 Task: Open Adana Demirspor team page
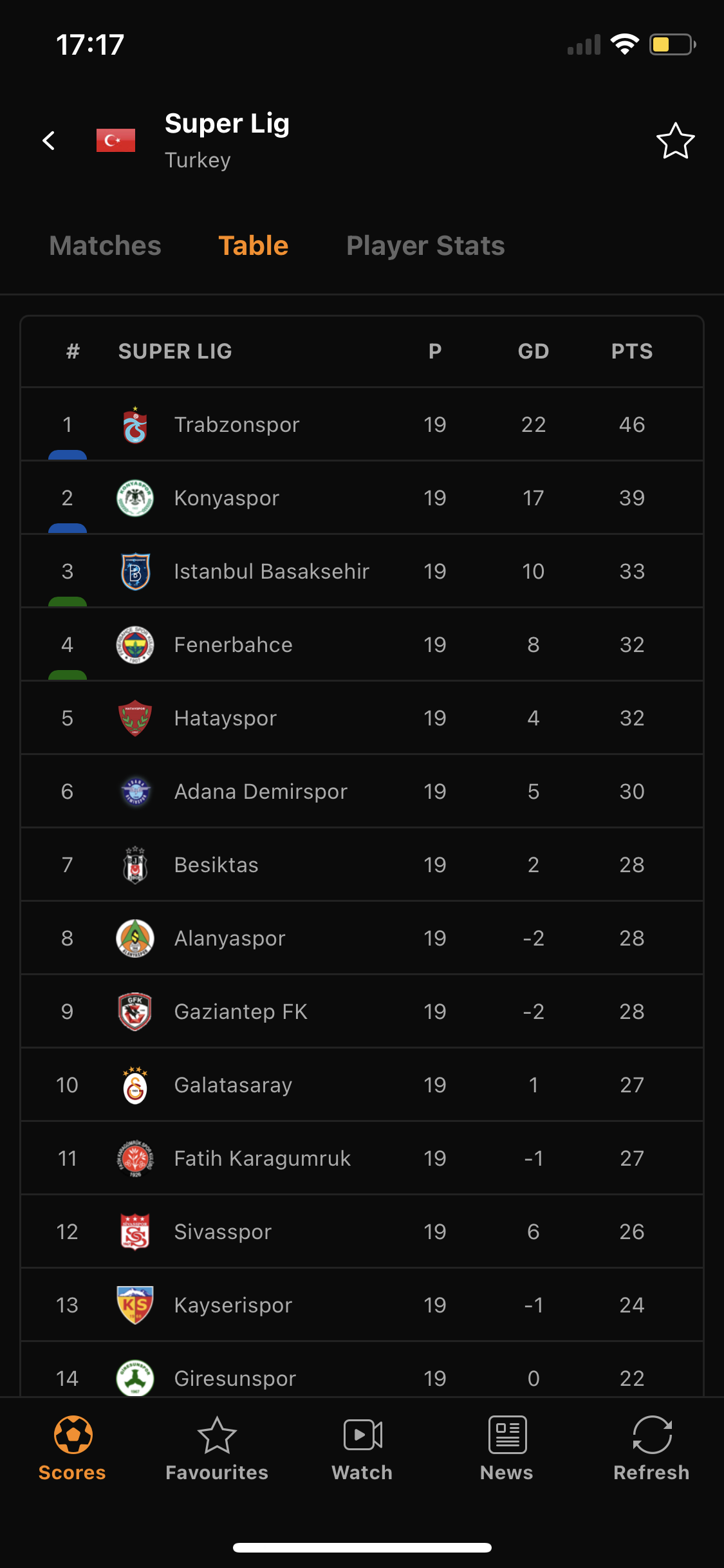[362, 791]
